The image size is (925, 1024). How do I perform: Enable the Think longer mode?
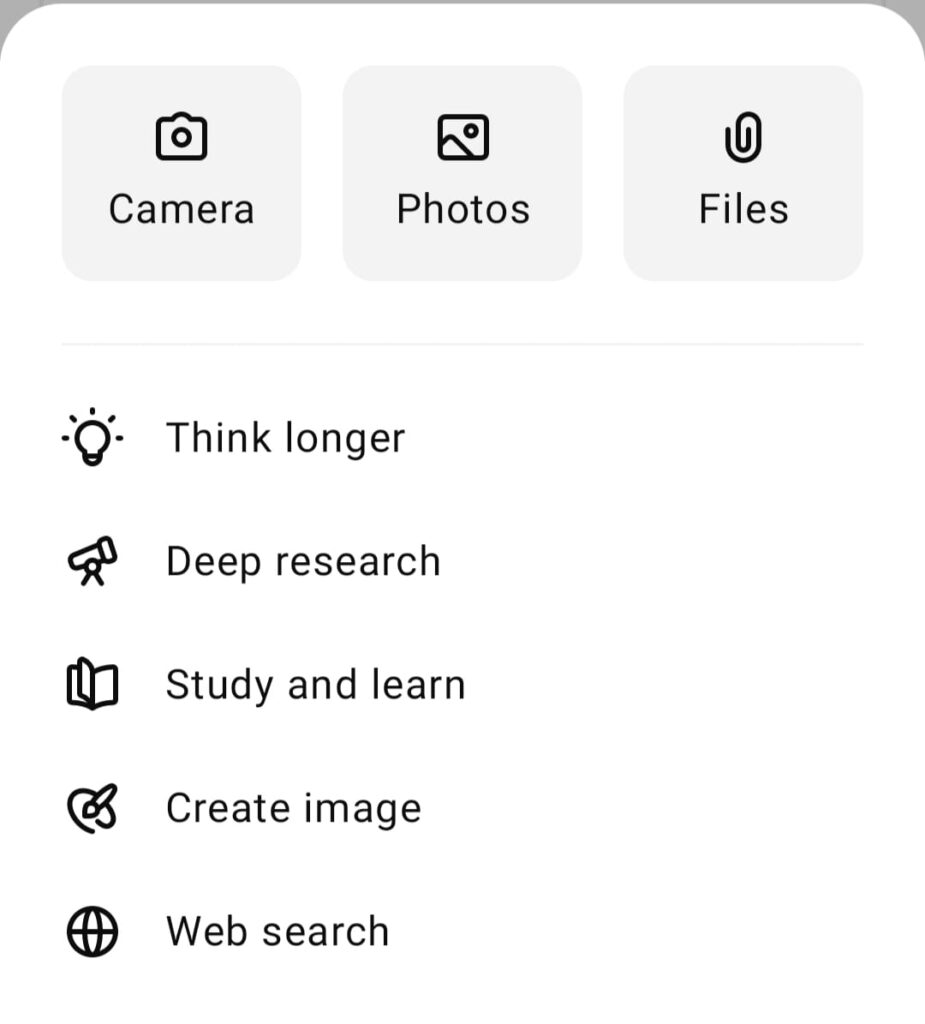click(285, 438)
